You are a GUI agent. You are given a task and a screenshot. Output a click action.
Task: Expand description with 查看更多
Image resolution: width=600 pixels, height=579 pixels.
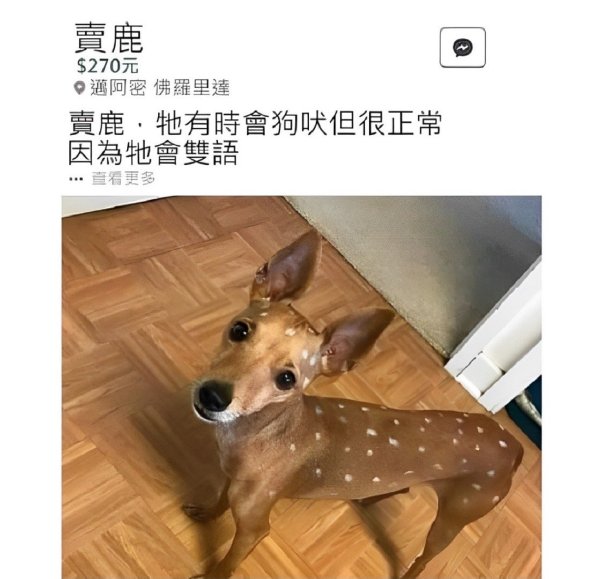[123, 178]
